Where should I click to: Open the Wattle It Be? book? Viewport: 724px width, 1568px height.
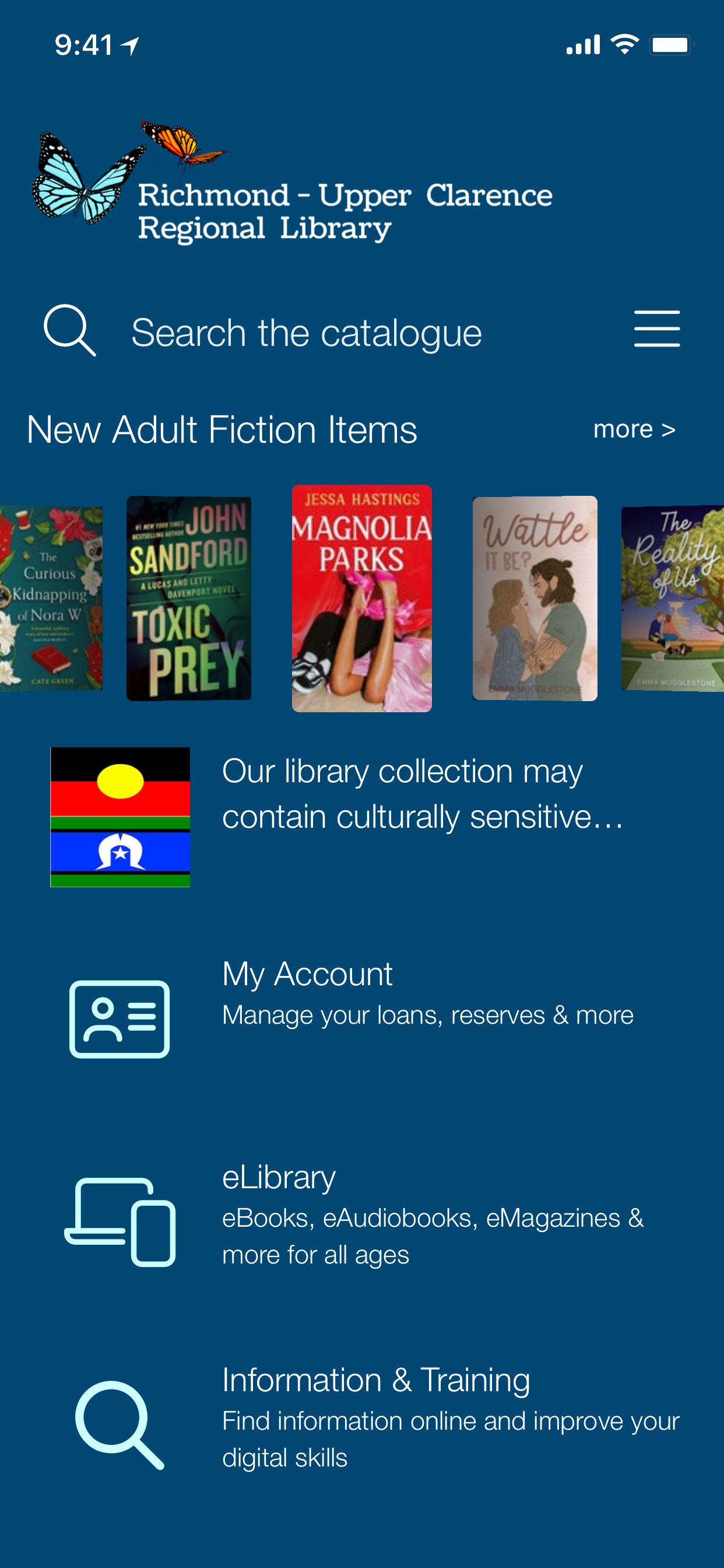pos(535,598)
